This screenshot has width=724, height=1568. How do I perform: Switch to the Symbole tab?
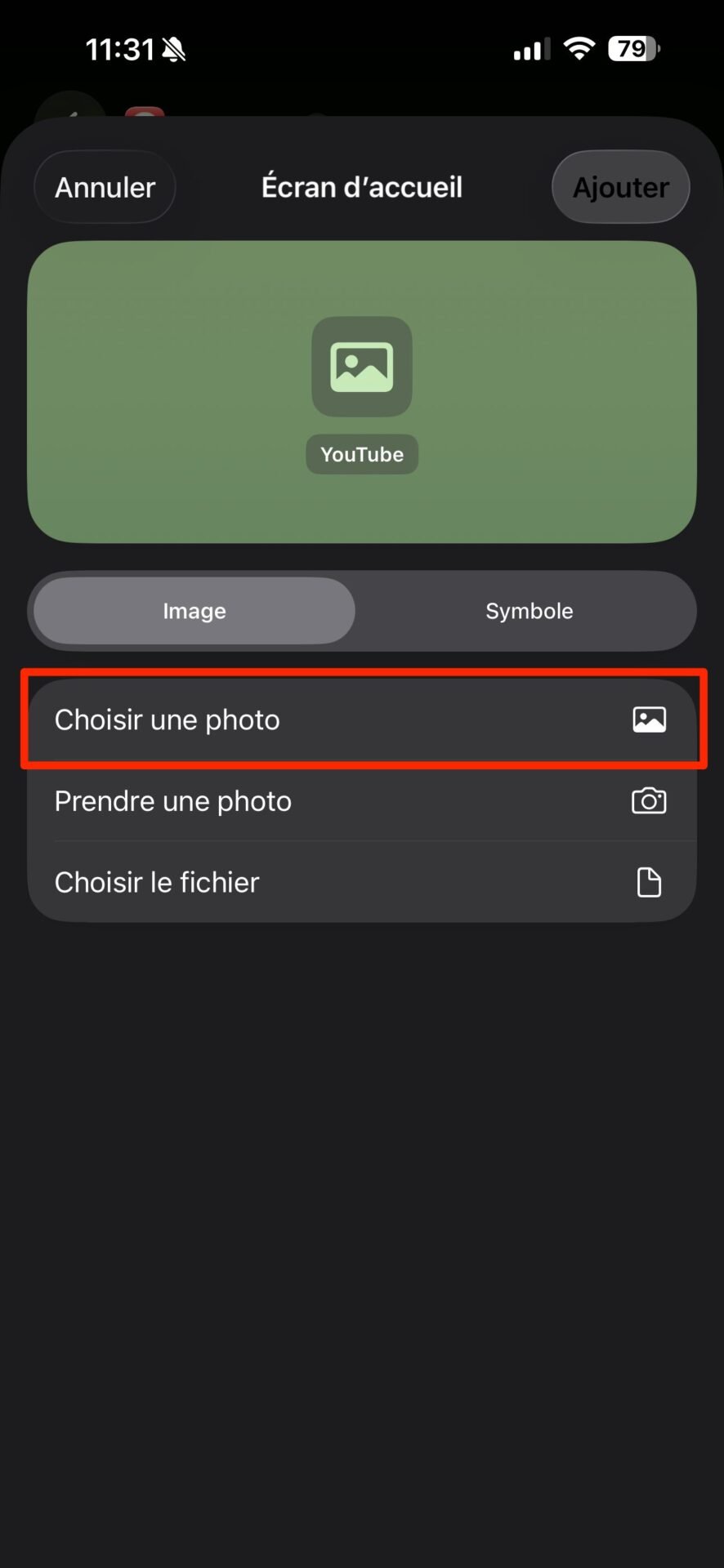[x=530, y=611]
